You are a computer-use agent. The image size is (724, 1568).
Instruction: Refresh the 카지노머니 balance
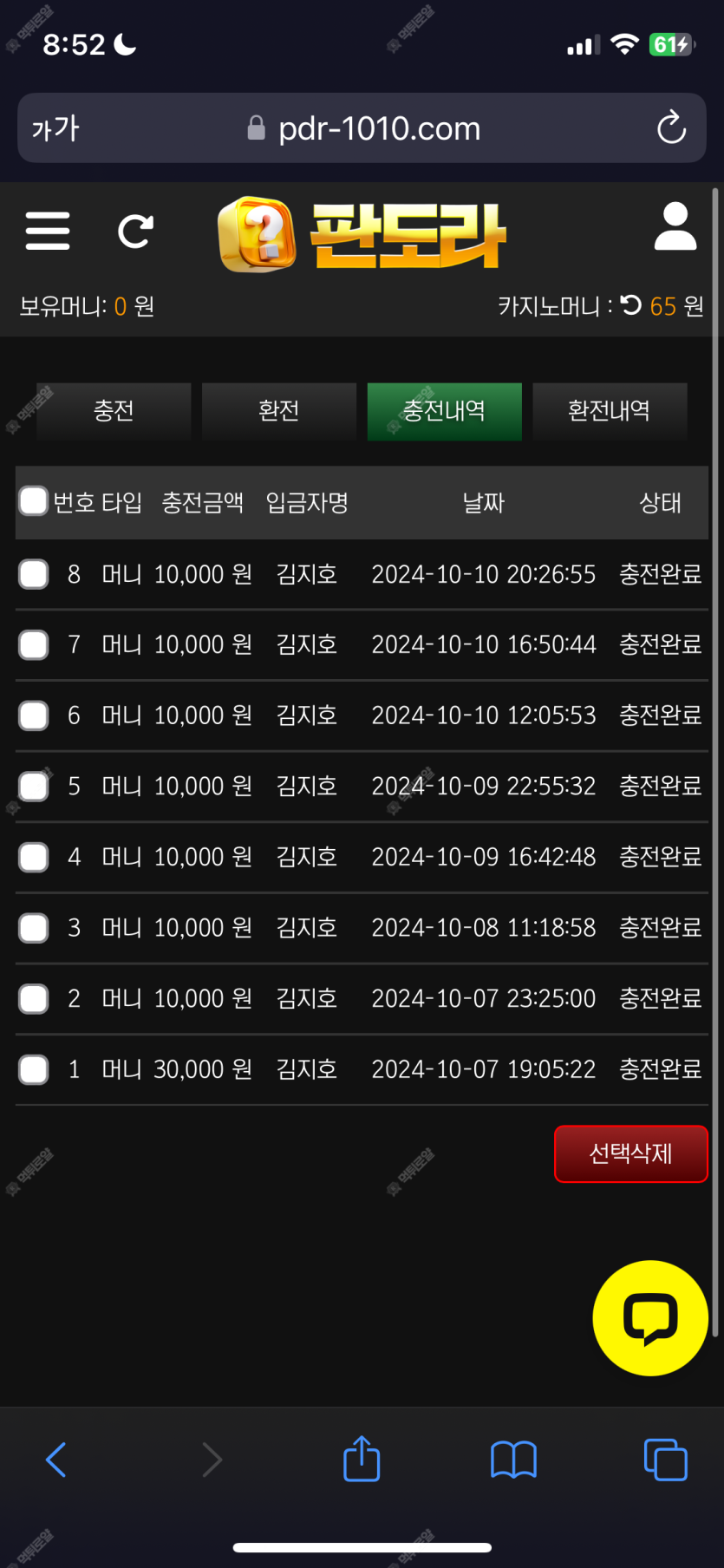coord(631,305)
